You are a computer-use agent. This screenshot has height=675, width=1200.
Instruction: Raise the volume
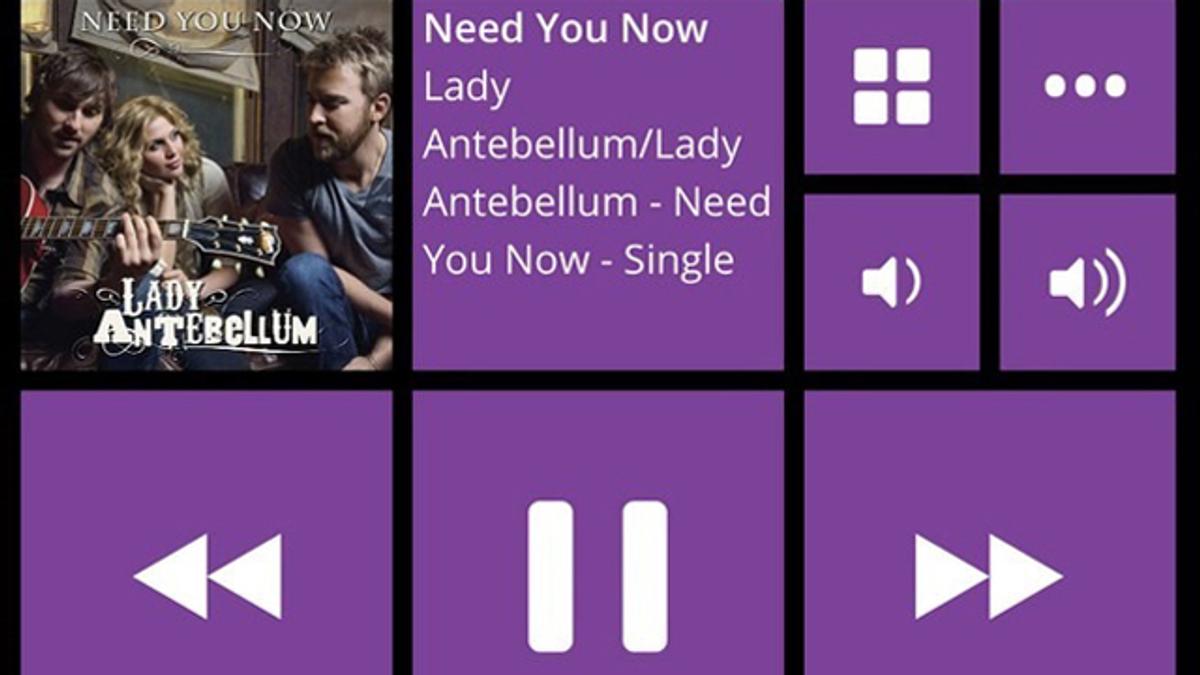click(1087, 283)
